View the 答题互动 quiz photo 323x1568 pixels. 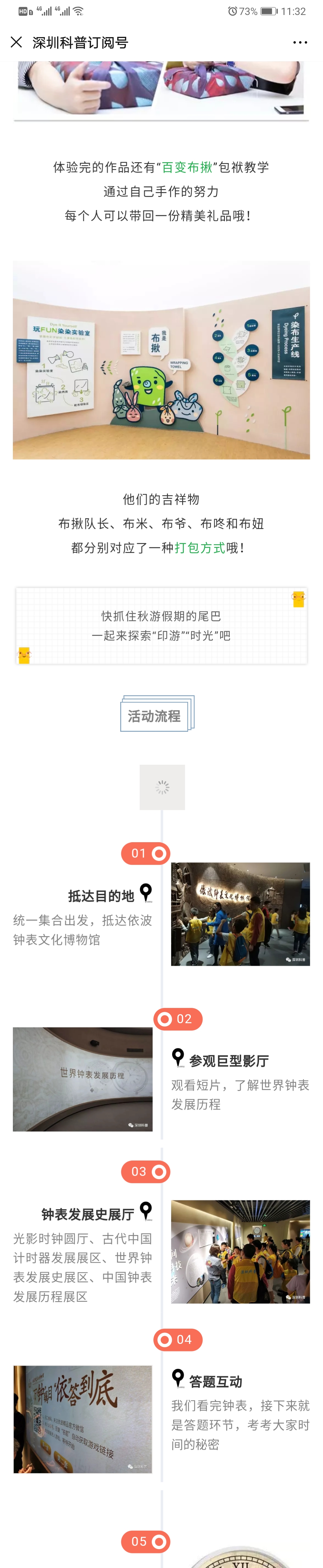pos(83,1418)
